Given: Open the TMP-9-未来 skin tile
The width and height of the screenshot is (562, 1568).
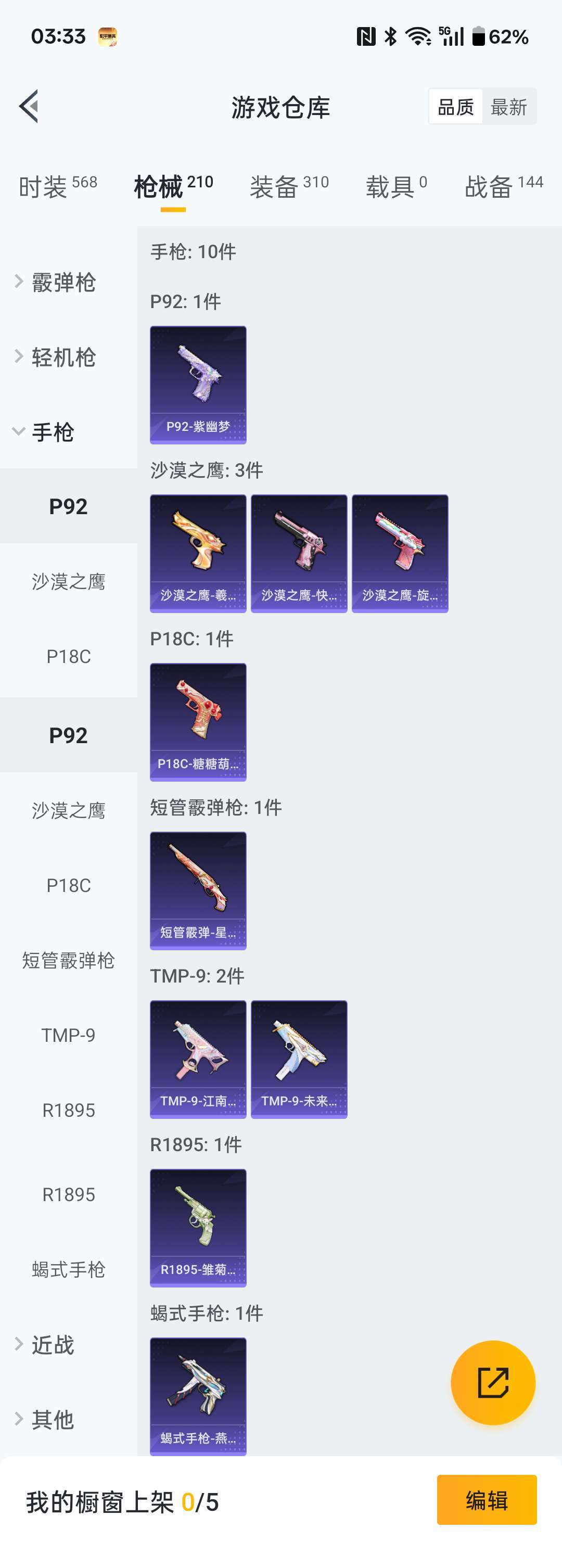Looking at the screenshot, I should [x=299, y=1059].
